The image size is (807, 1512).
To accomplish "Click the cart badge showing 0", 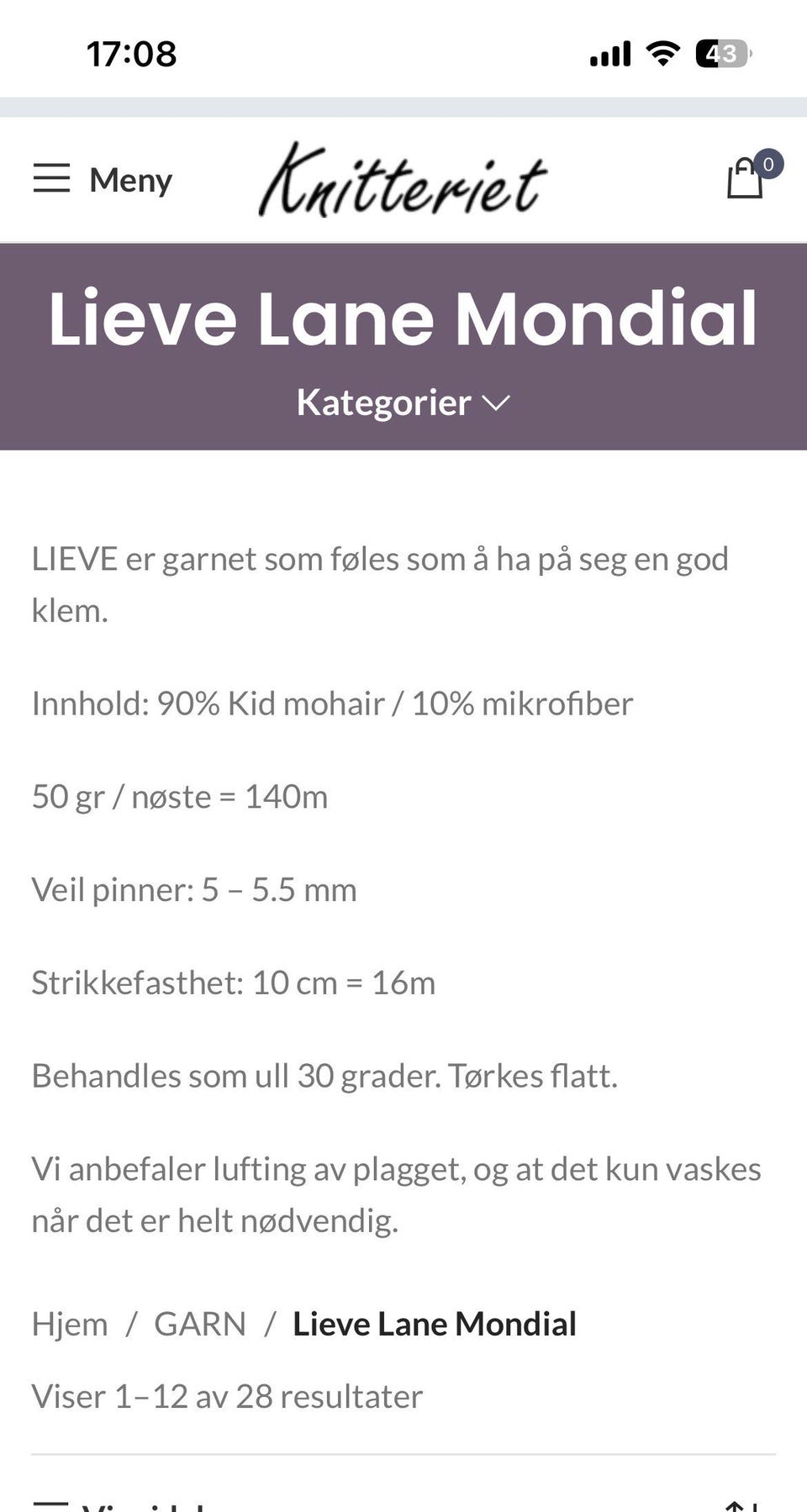I will 767,165.
